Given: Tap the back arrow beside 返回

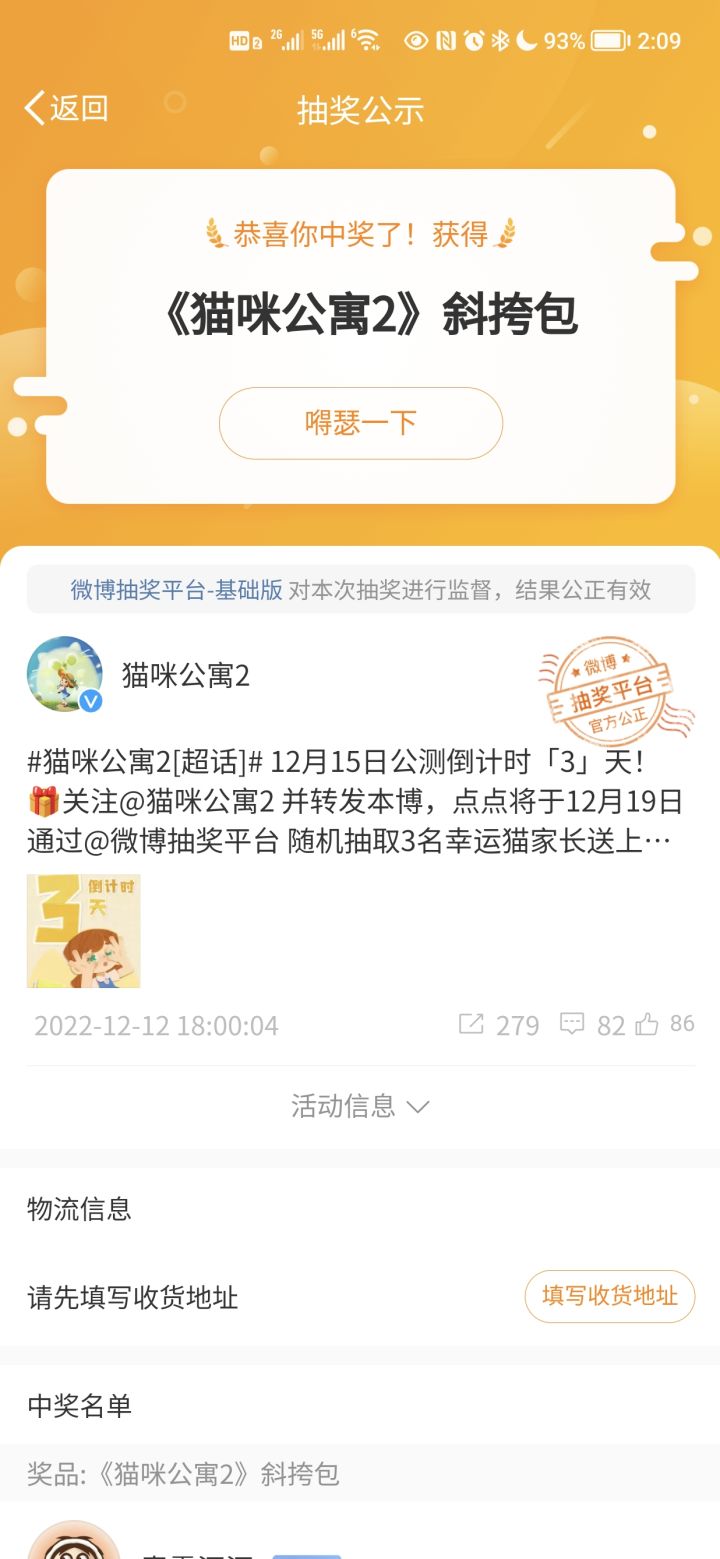Looking at the screenshot, I should click(30, 108).
